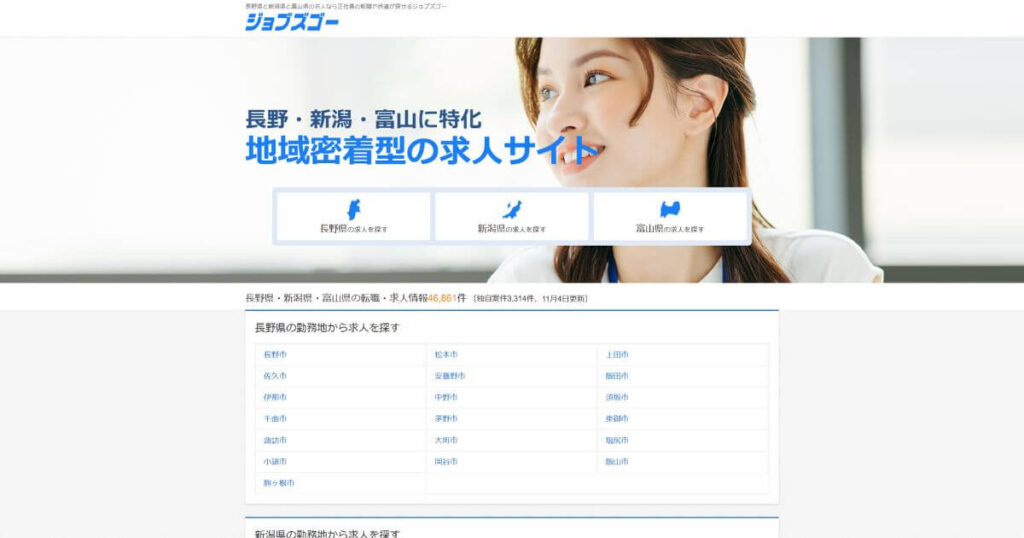
Task: Open job listings for 長野市
Action: click(275, 355)
